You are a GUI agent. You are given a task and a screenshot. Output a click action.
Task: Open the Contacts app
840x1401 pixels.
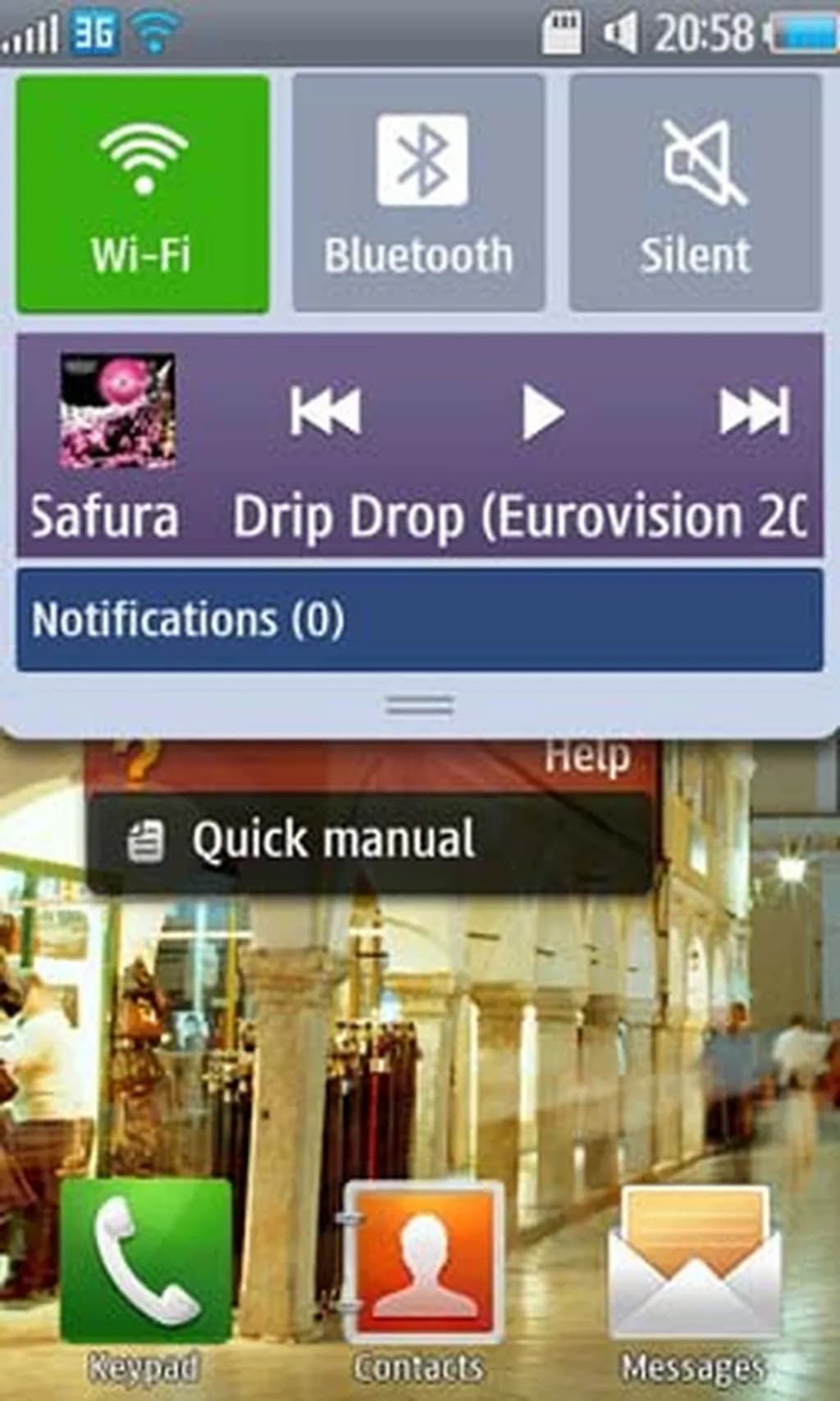point(422,1263)
